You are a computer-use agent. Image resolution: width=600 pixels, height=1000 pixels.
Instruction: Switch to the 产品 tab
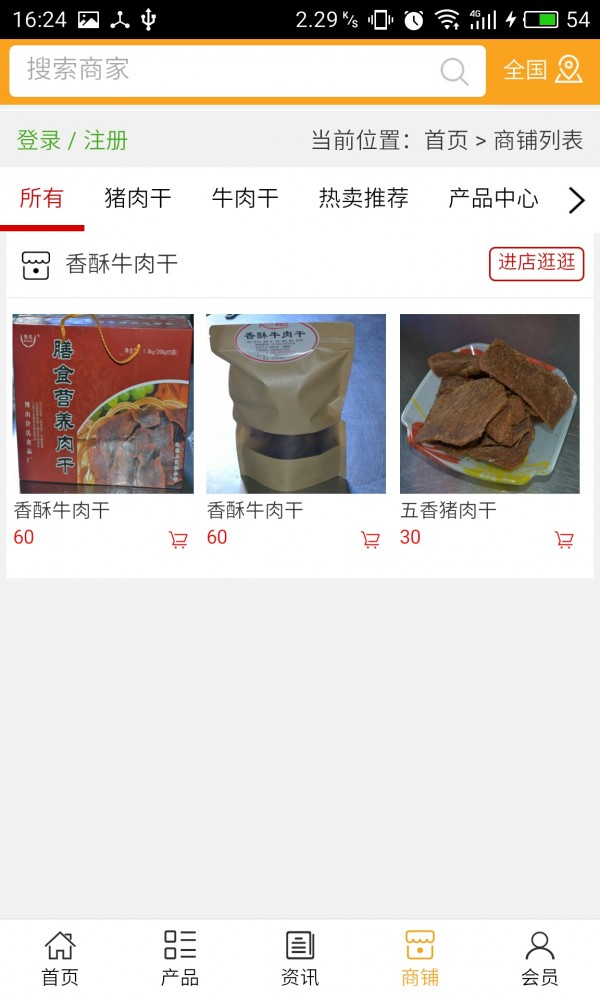click(x=180, y=958)
